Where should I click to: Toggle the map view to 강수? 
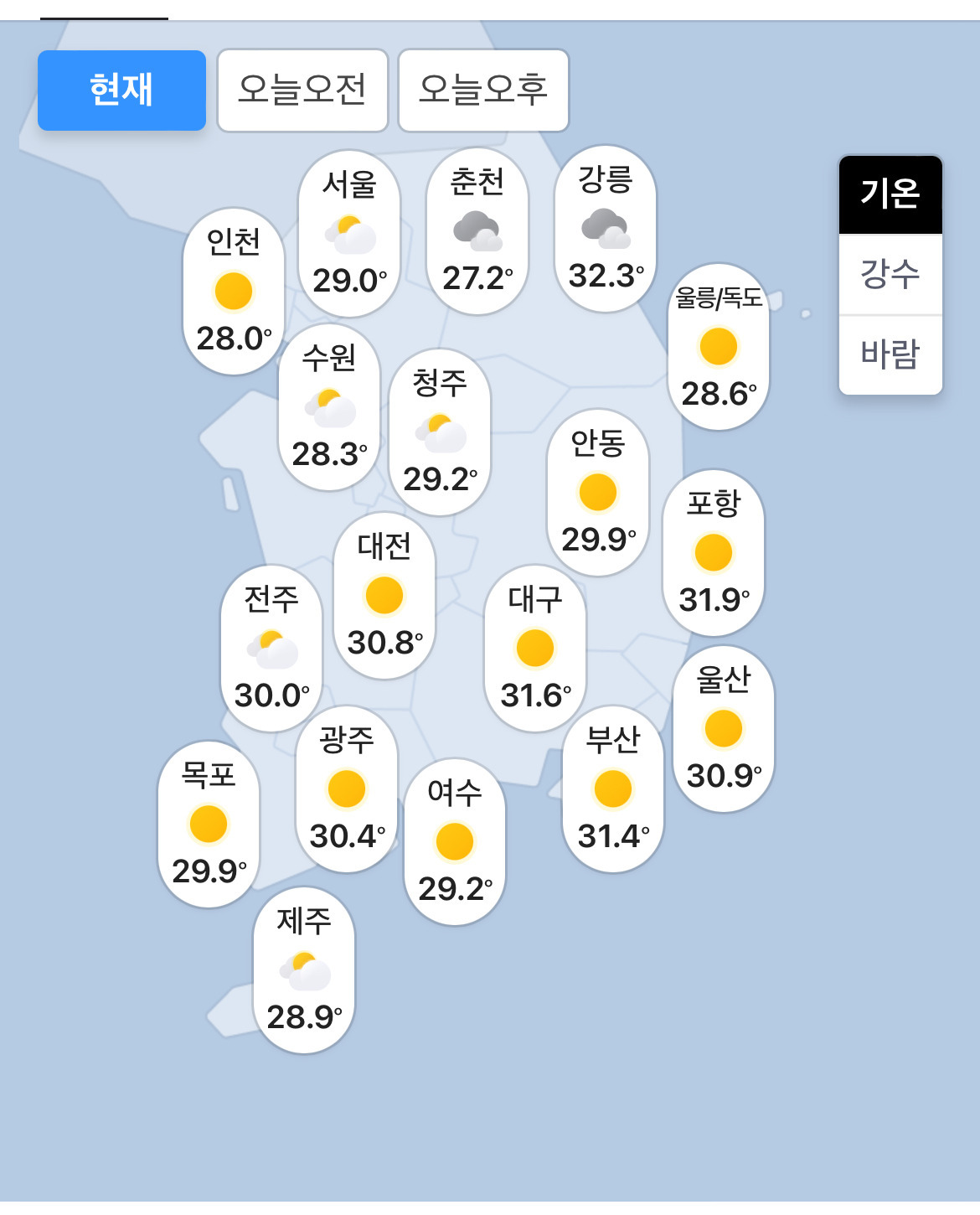(x=890, y=273)
